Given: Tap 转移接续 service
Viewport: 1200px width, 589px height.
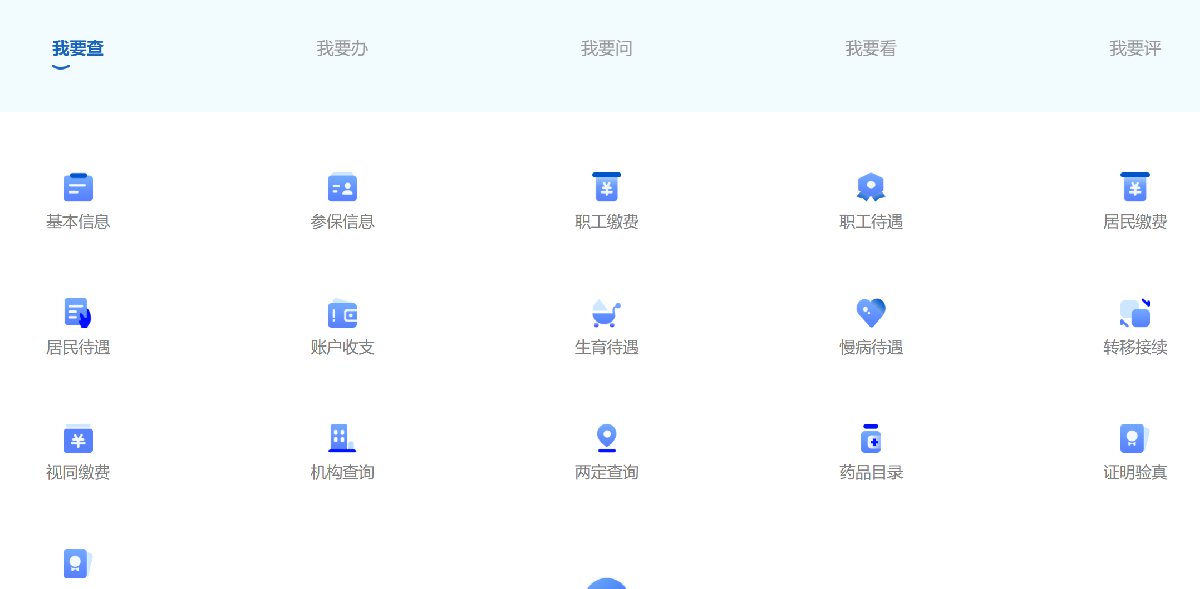Looking at the screenshot, I should coord(1134,326).
